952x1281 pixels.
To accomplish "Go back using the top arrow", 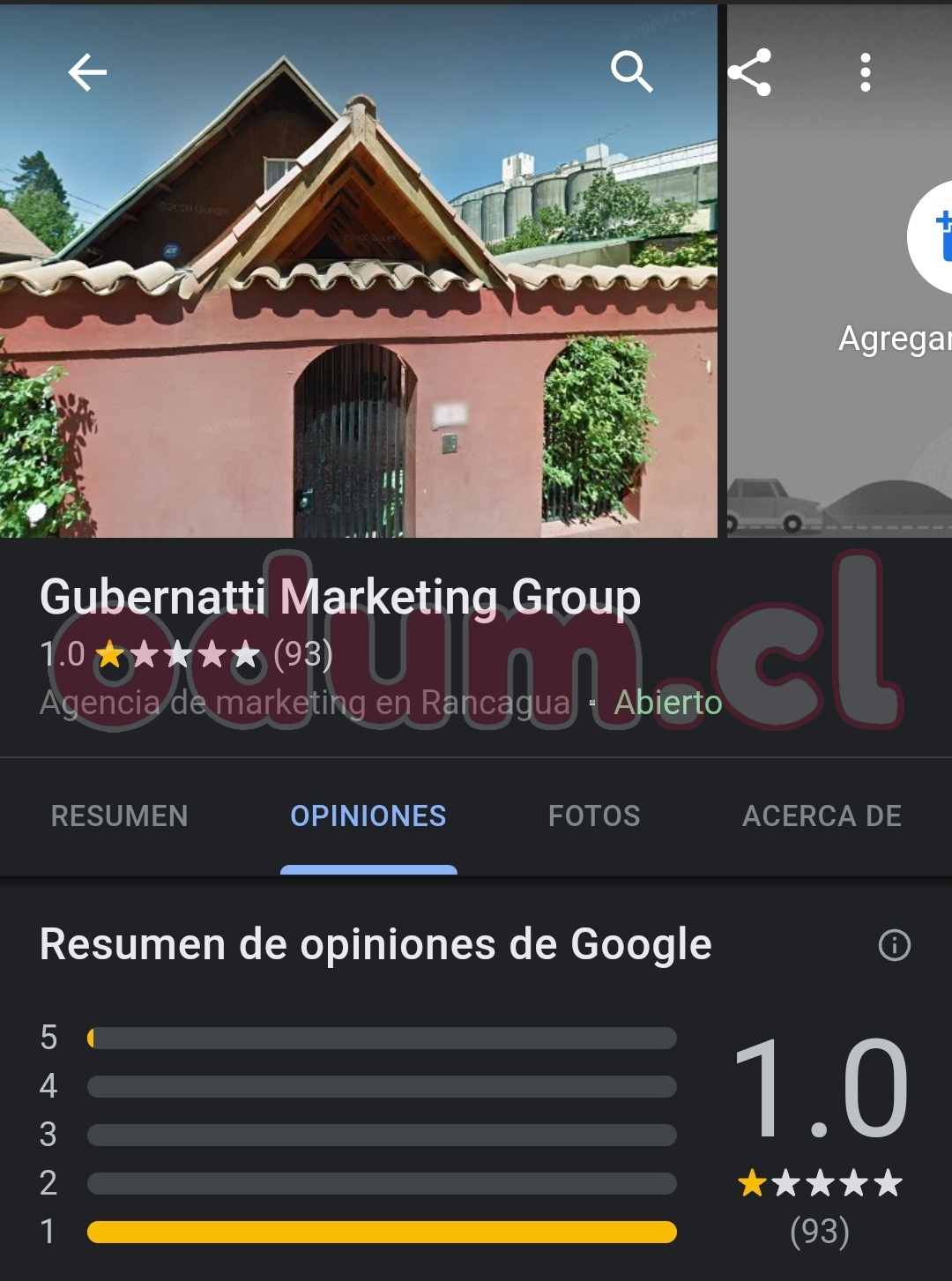I will [x=87, y=72].
